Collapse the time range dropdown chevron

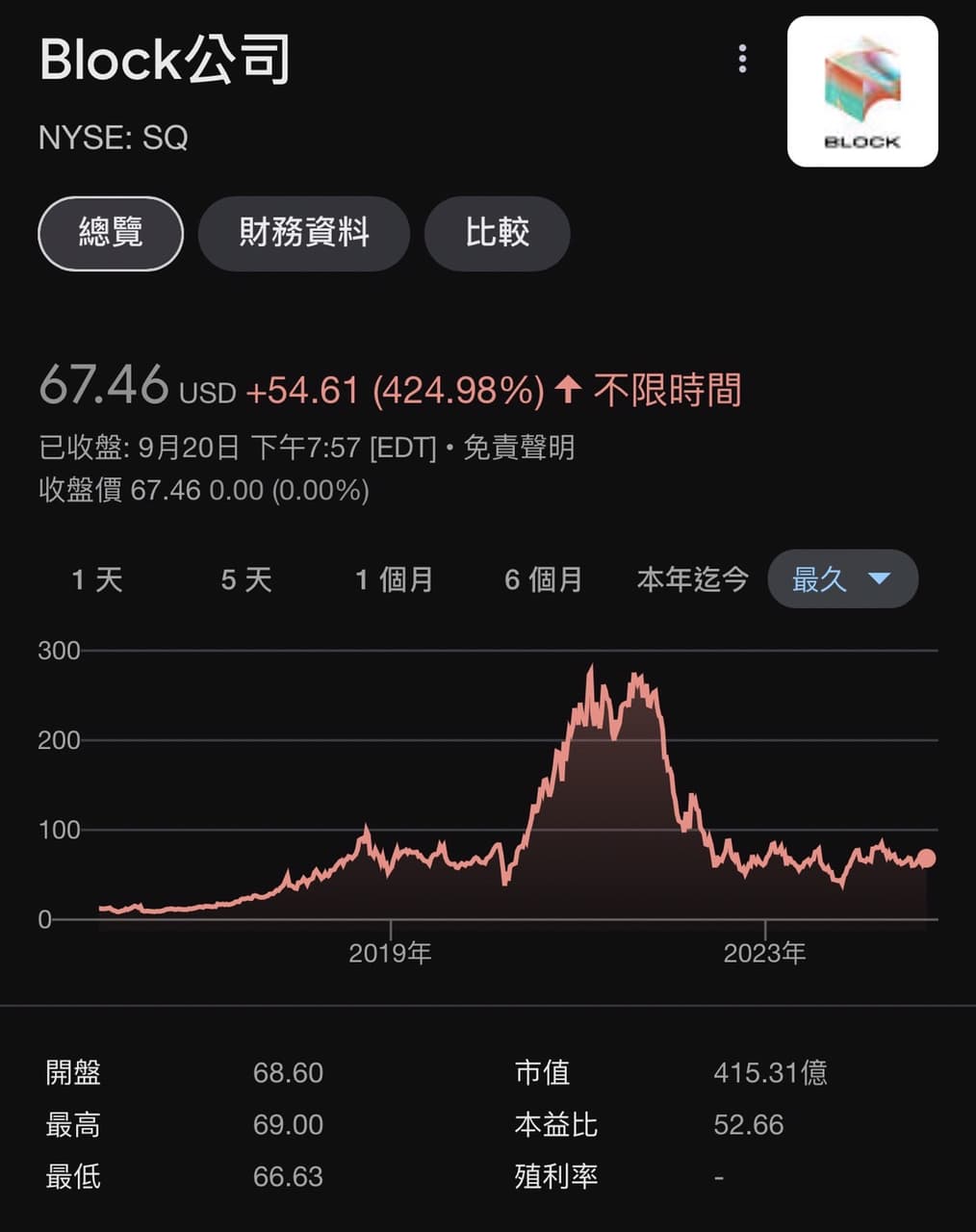[879, 578]
